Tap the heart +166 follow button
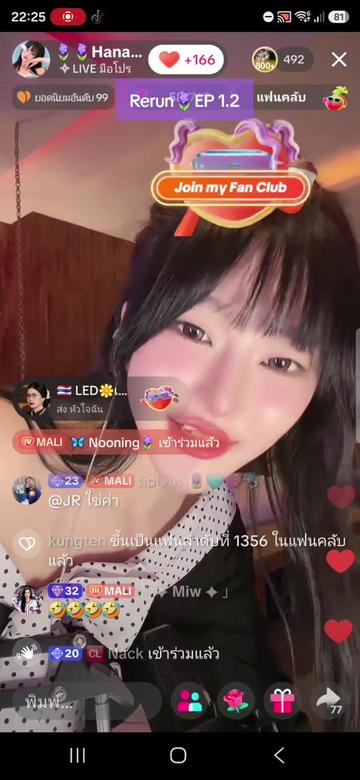360x780 pixels. point(186,60)
